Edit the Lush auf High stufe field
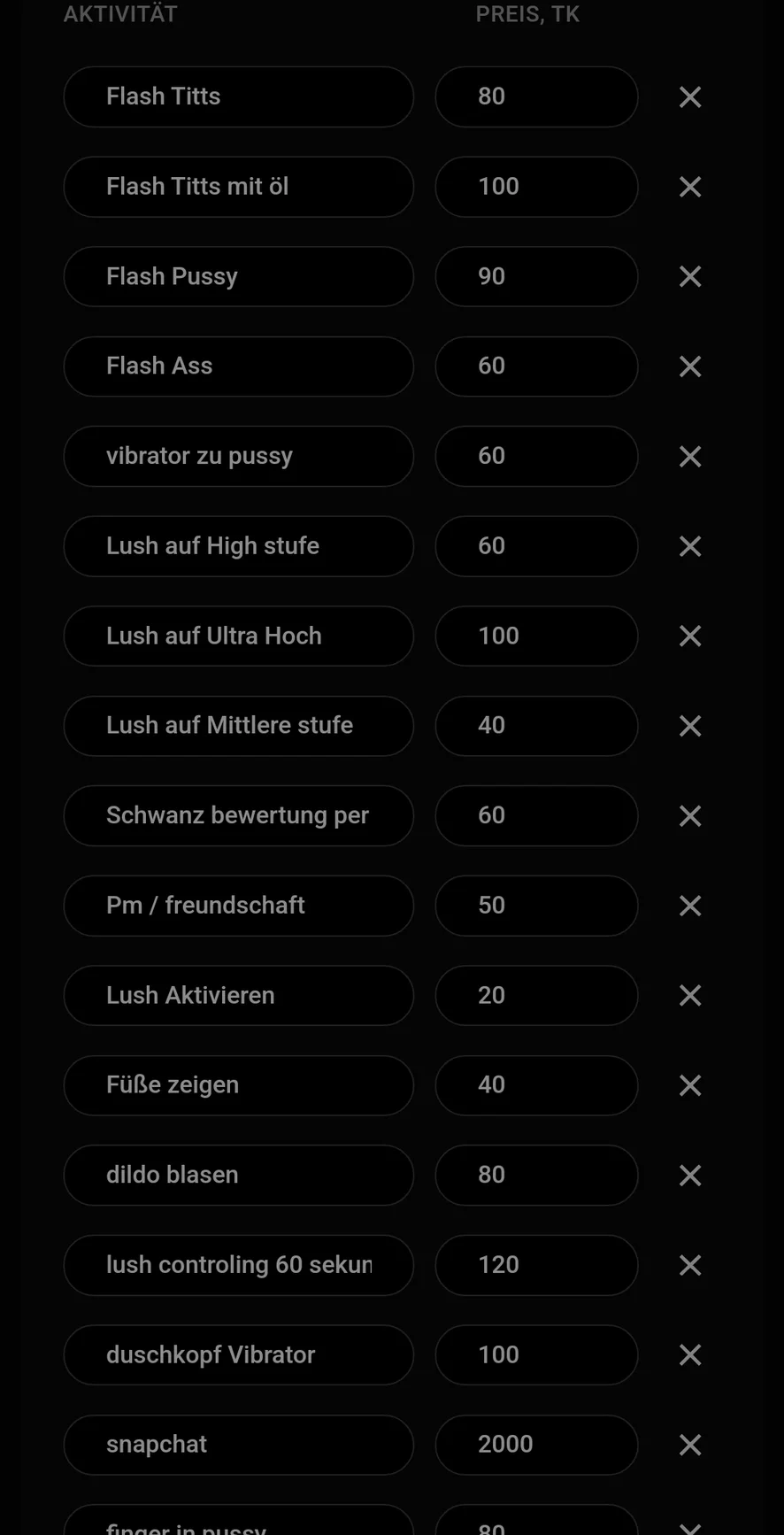 pos(238,546)
